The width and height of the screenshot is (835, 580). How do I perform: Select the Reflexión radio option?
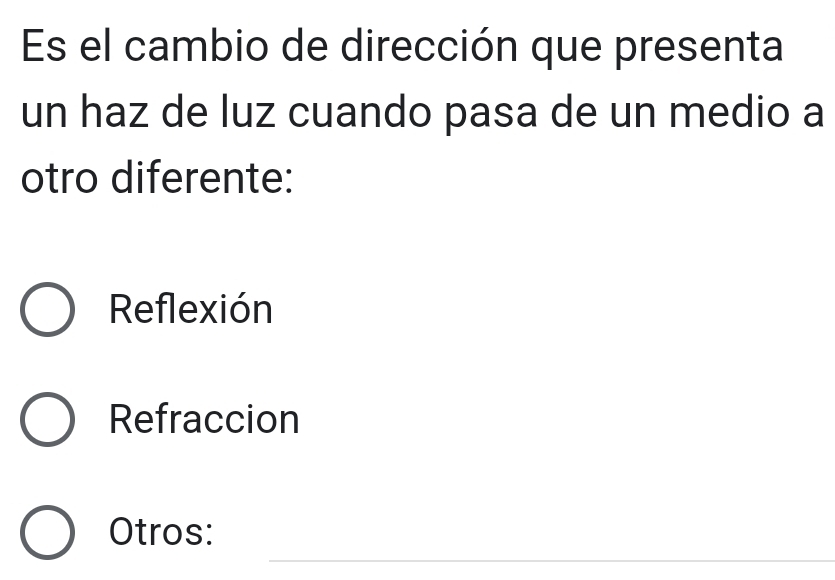47,309
